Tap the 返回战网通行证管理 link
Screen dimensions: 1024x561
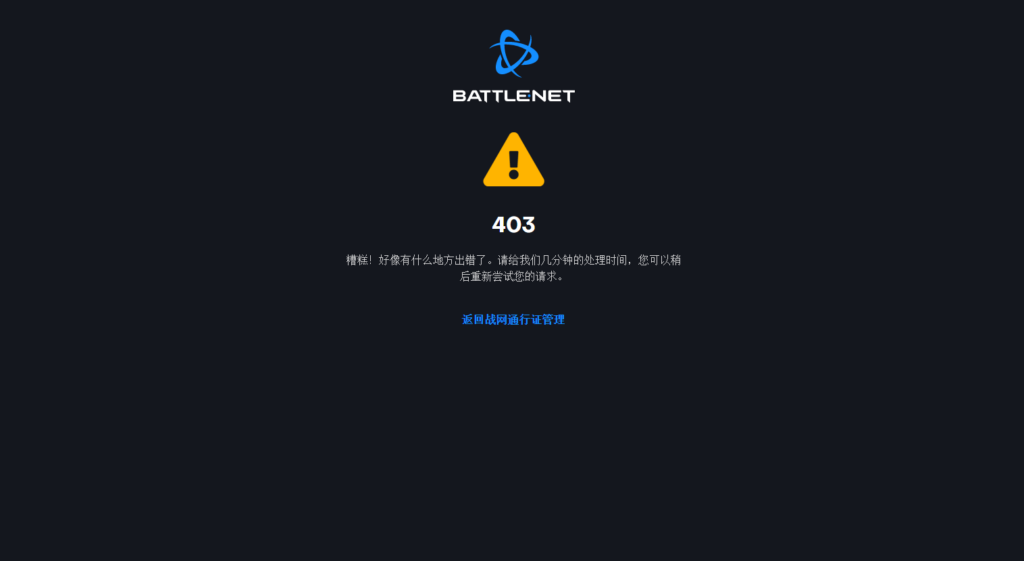[513, 320]
